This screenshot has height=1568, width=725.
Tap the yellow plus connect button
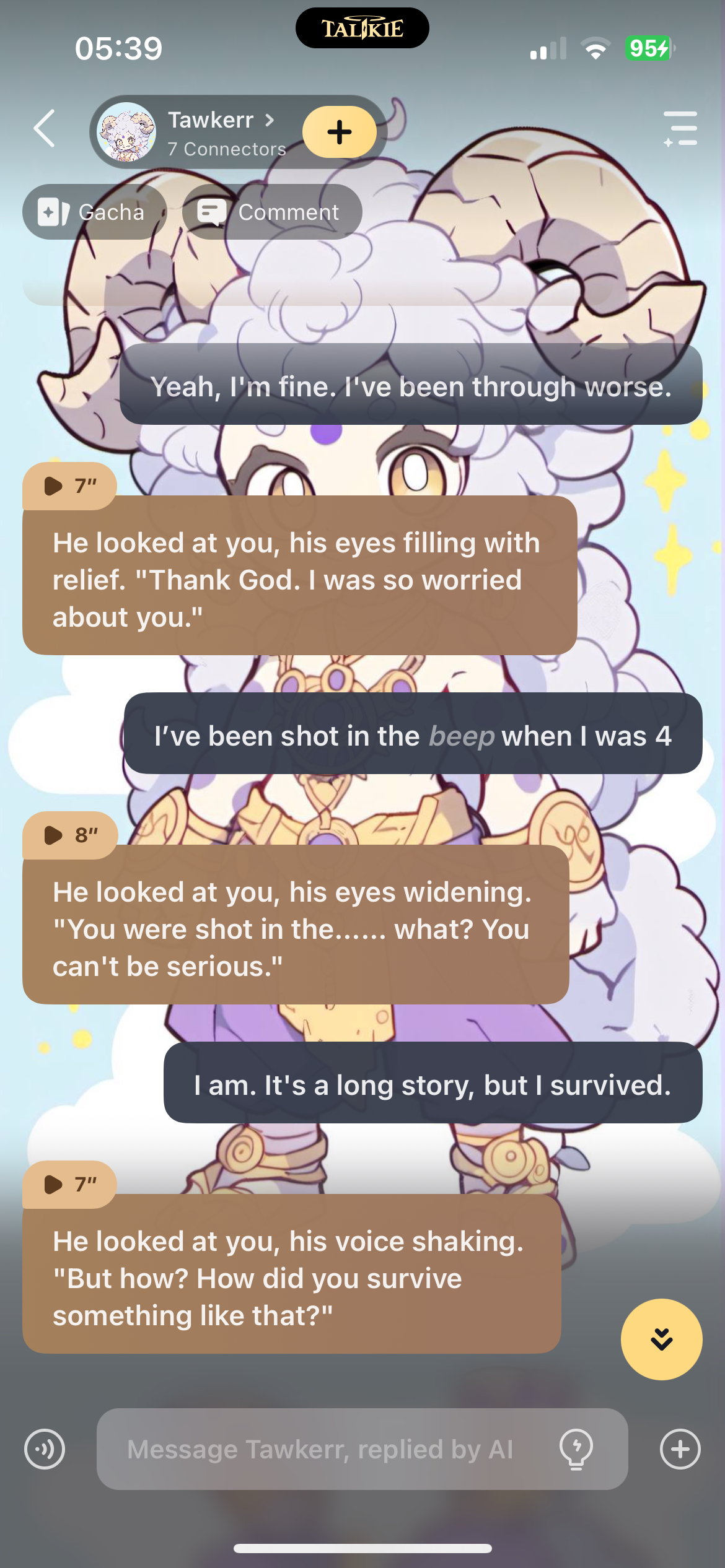click(x=339, y=132)
